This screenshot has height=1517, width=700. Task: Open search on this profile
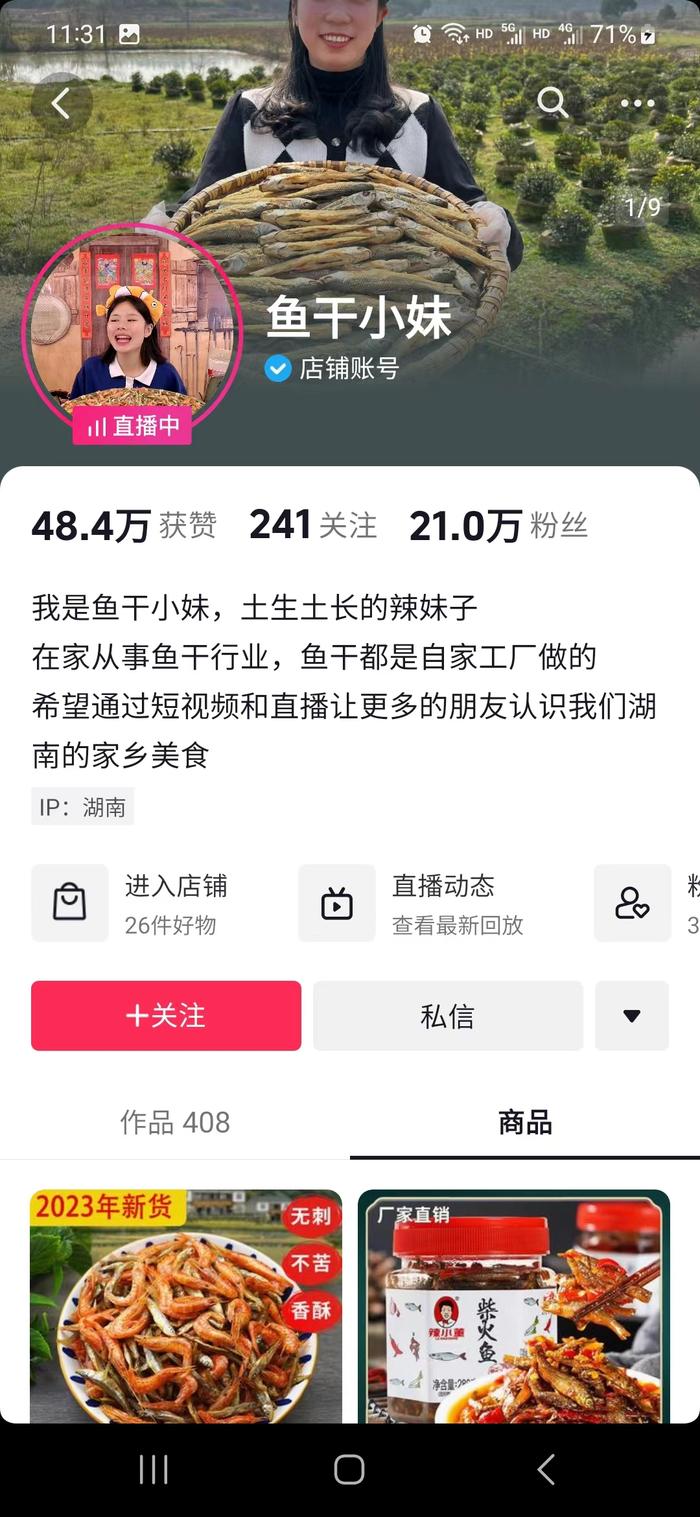552,102
